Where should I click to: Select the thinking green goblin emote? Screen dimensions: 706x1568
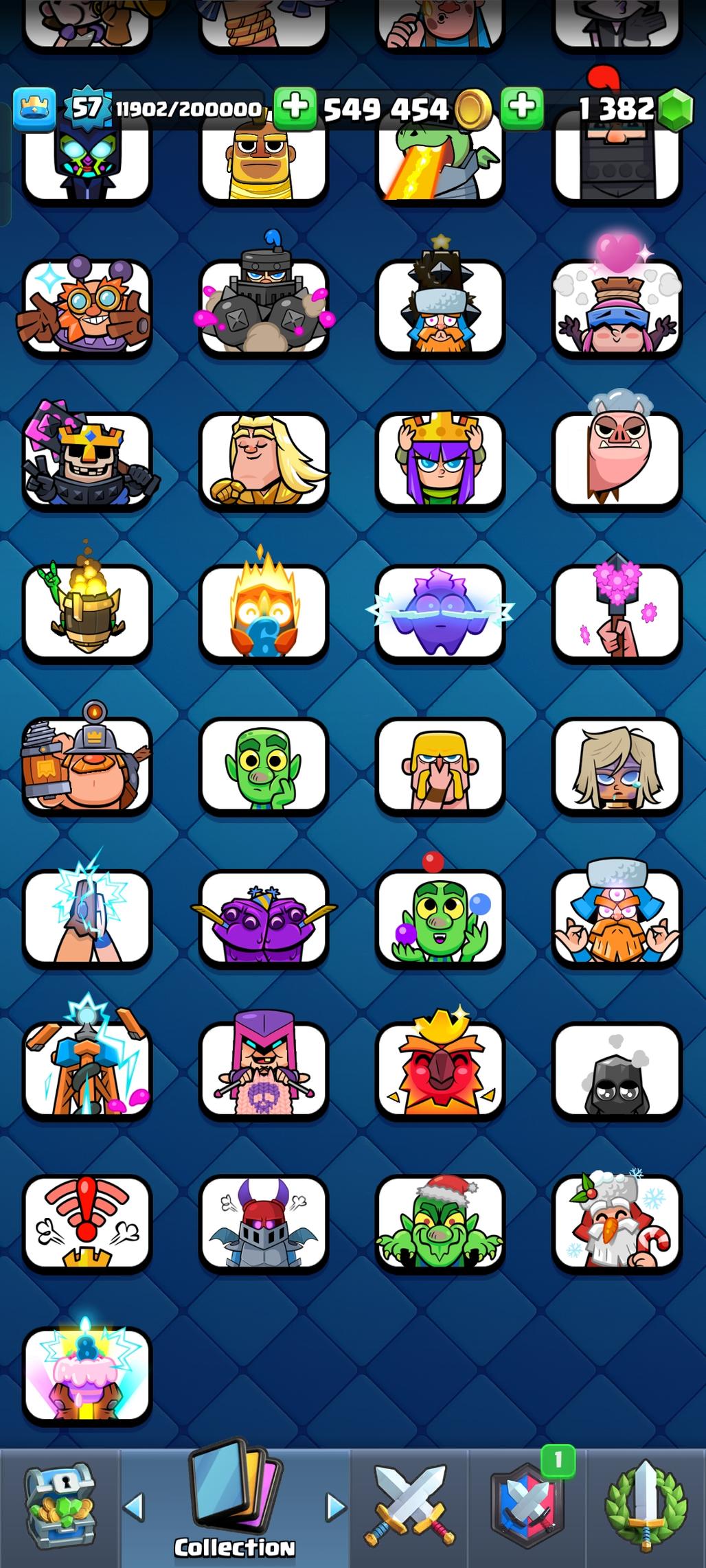tap(264, 765)
